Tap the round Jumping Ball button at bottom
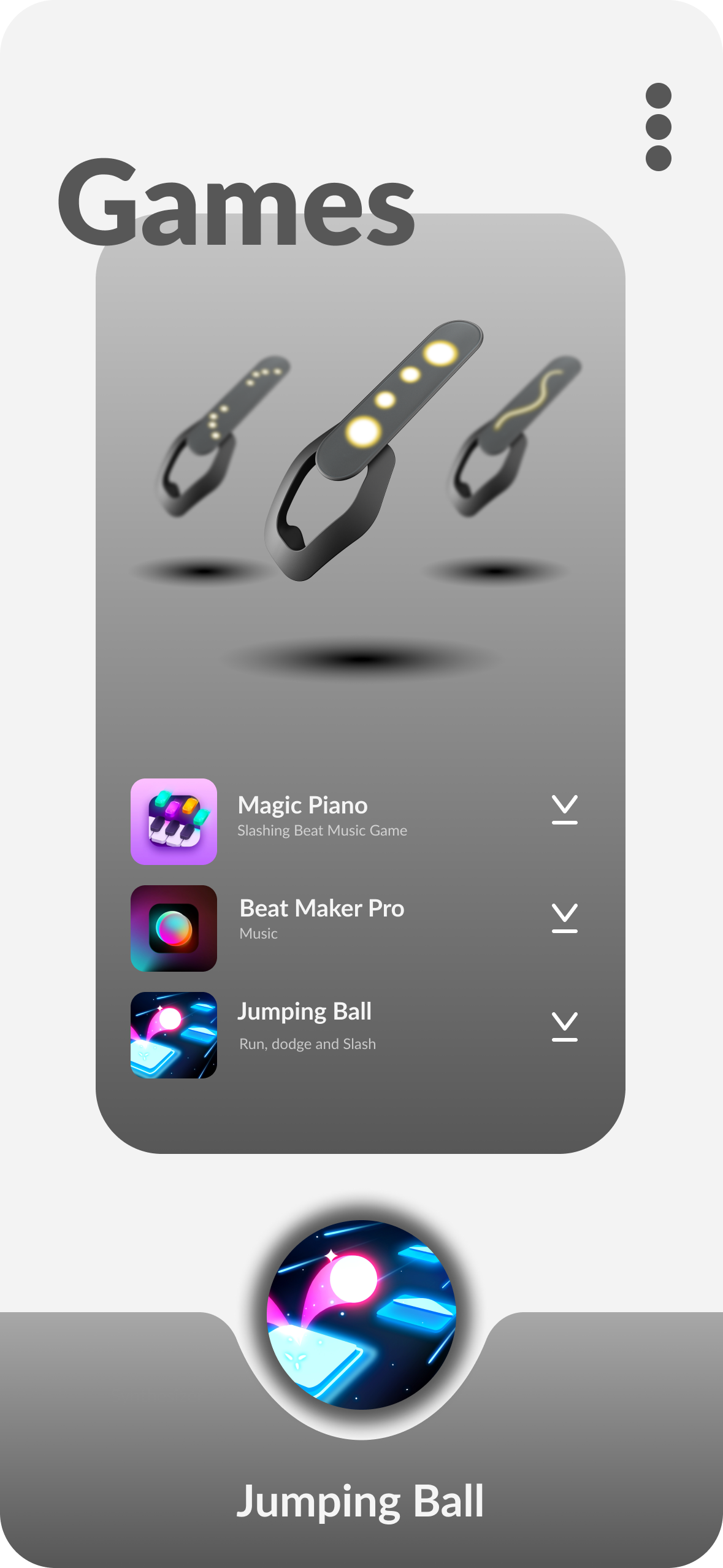The image size is (723, 1568). tap(362, 1315)
